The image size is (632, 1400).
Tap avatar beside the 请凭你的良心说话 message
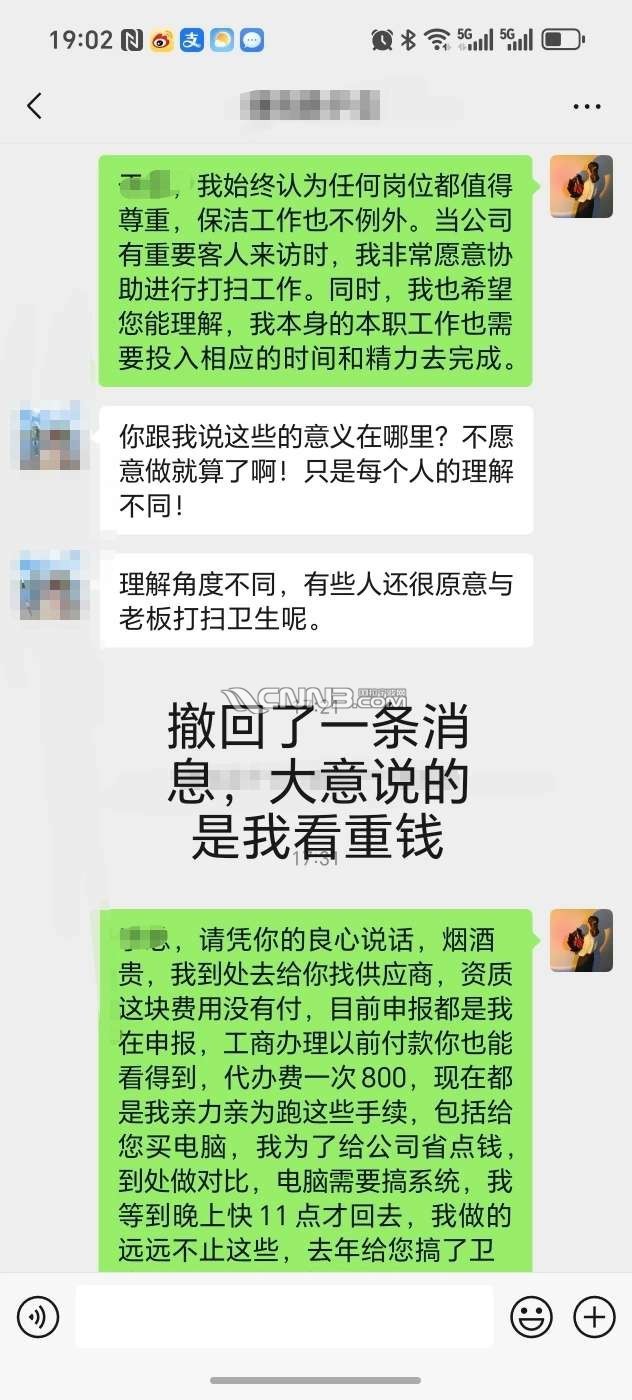[581, 940]
